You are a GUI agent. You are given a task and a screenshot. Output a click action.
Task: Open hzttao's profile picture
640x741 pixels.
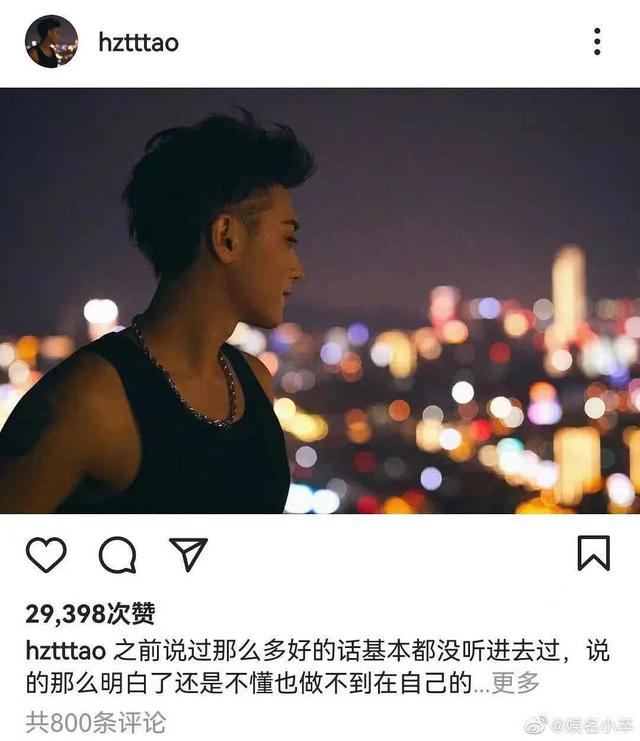(x=51, y=42)
